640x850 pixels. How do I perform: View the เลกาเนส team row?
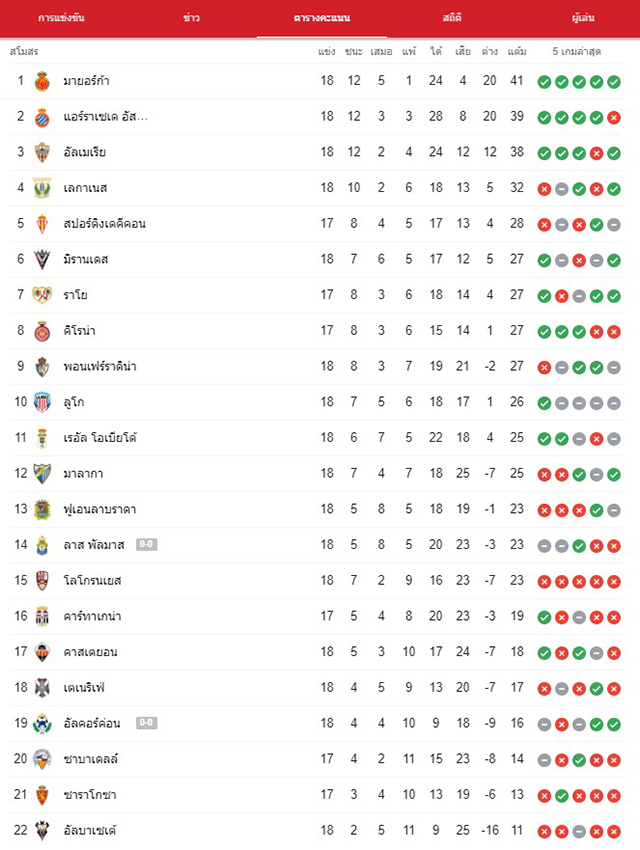point(316,189)
